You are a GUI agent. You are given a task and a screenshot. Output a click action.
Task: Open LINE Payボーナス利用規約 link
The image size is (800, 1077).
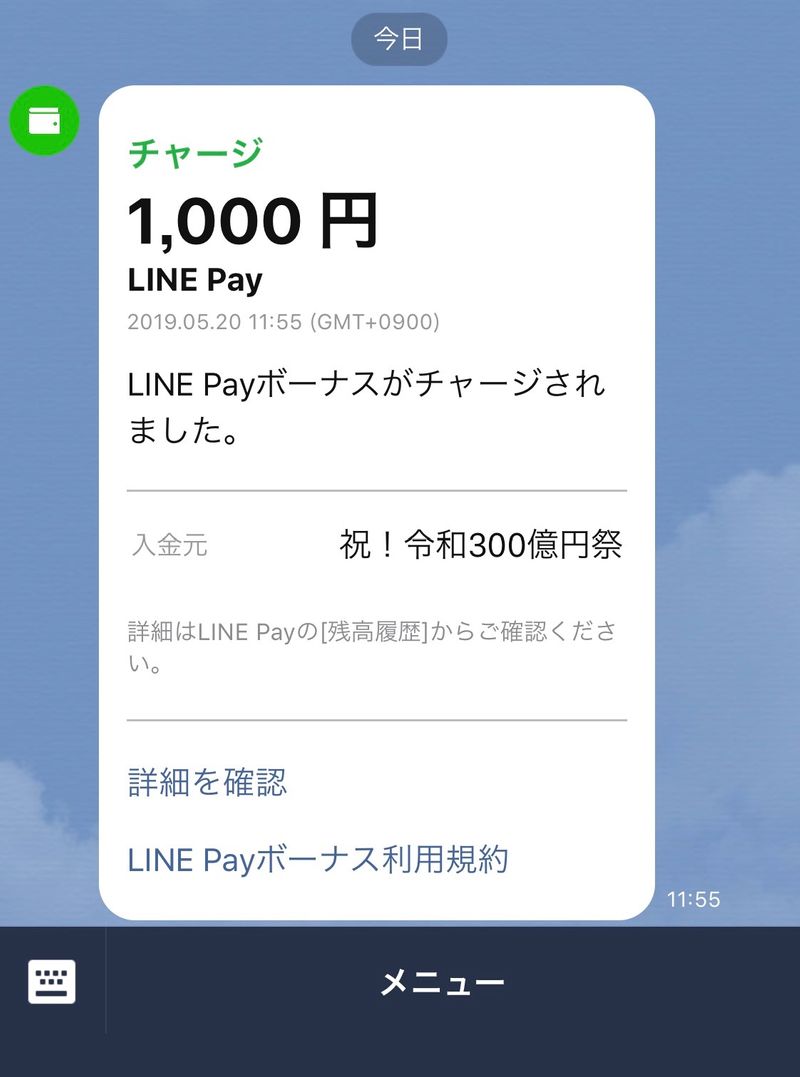pyautogui.click(x=318, y=859)
